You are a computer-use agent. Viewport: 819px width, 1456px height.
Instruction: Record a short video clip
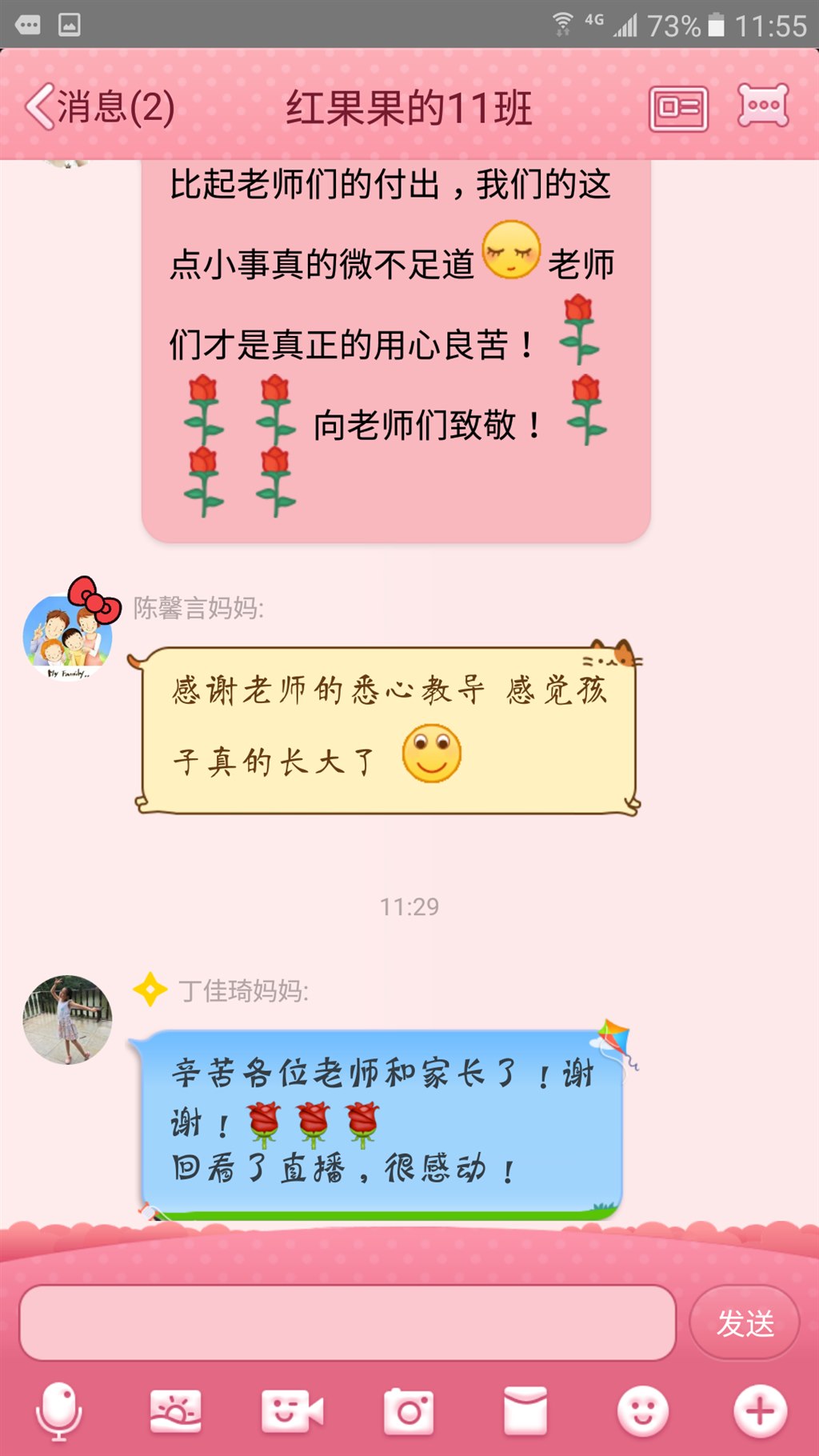tap(292, 1411)
